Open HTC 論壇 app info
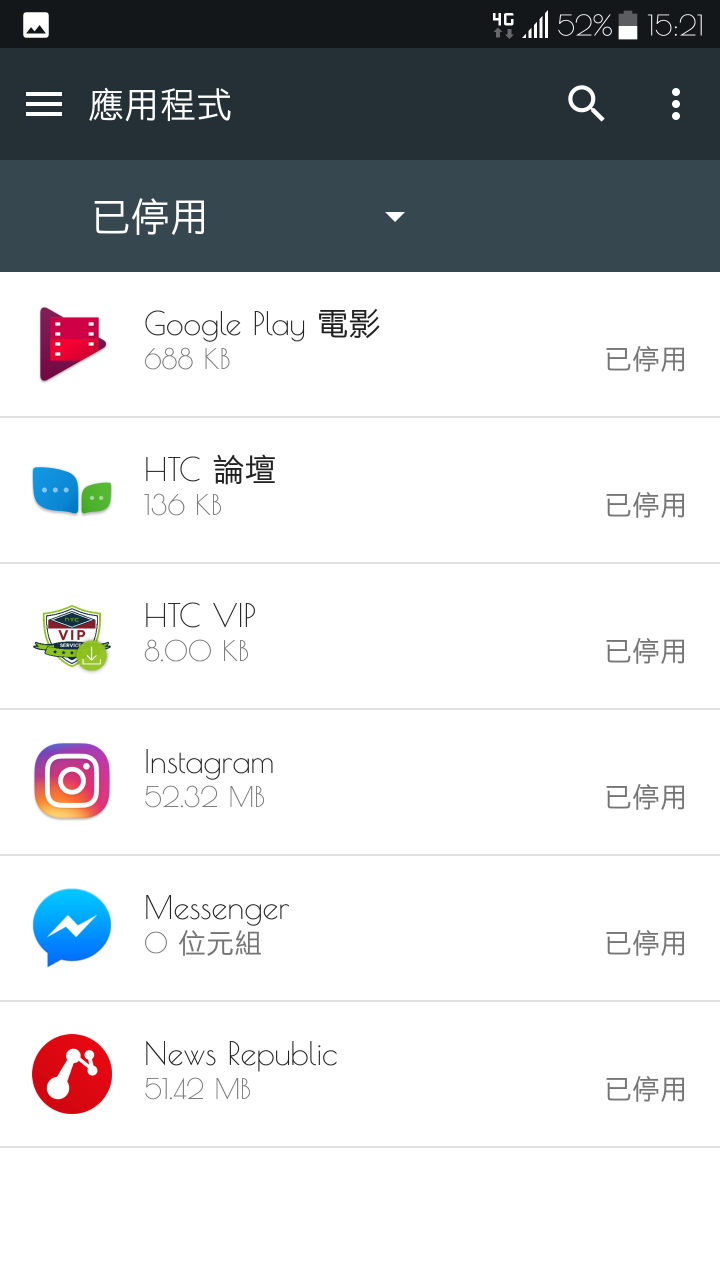 [360, 491]
